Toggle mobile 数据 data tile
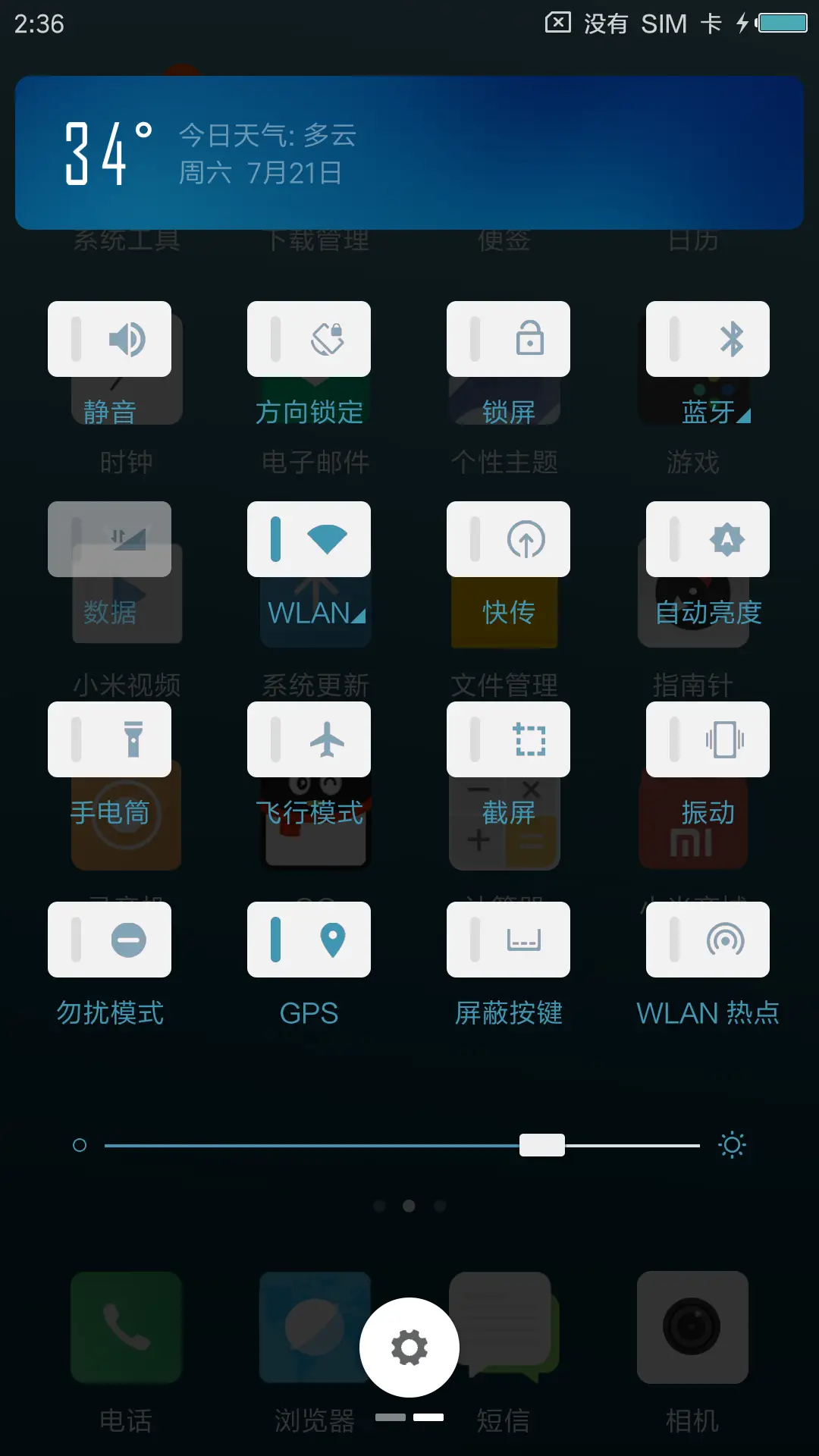Image resolution: width=819 pixels, height=1456 pixels. 109,539
